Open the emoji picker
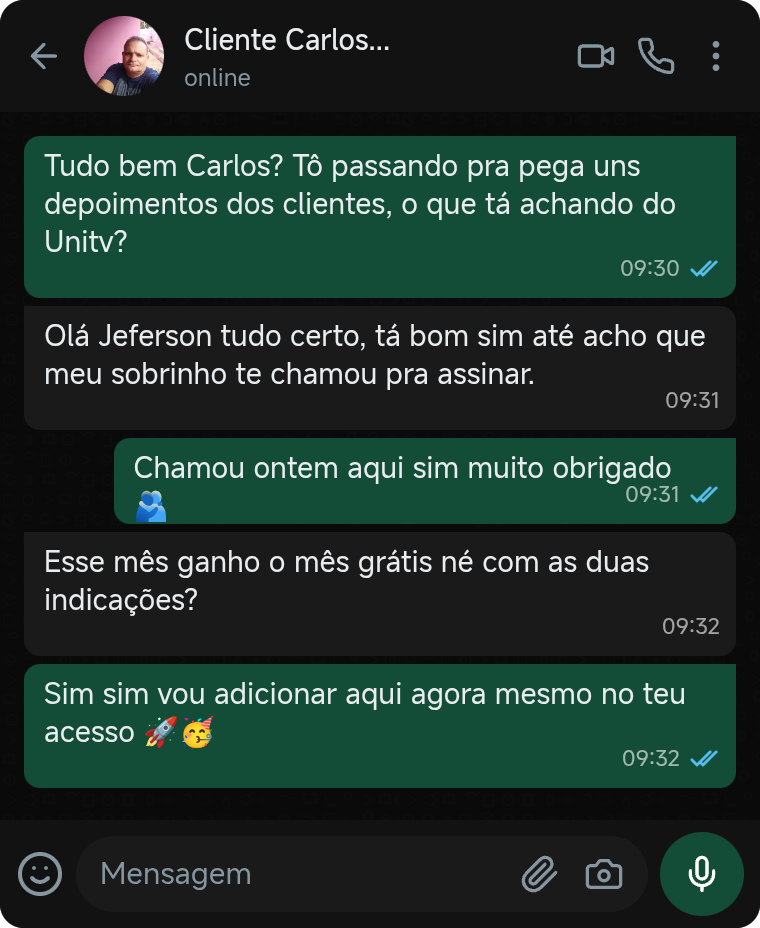 tap(39, 873)
